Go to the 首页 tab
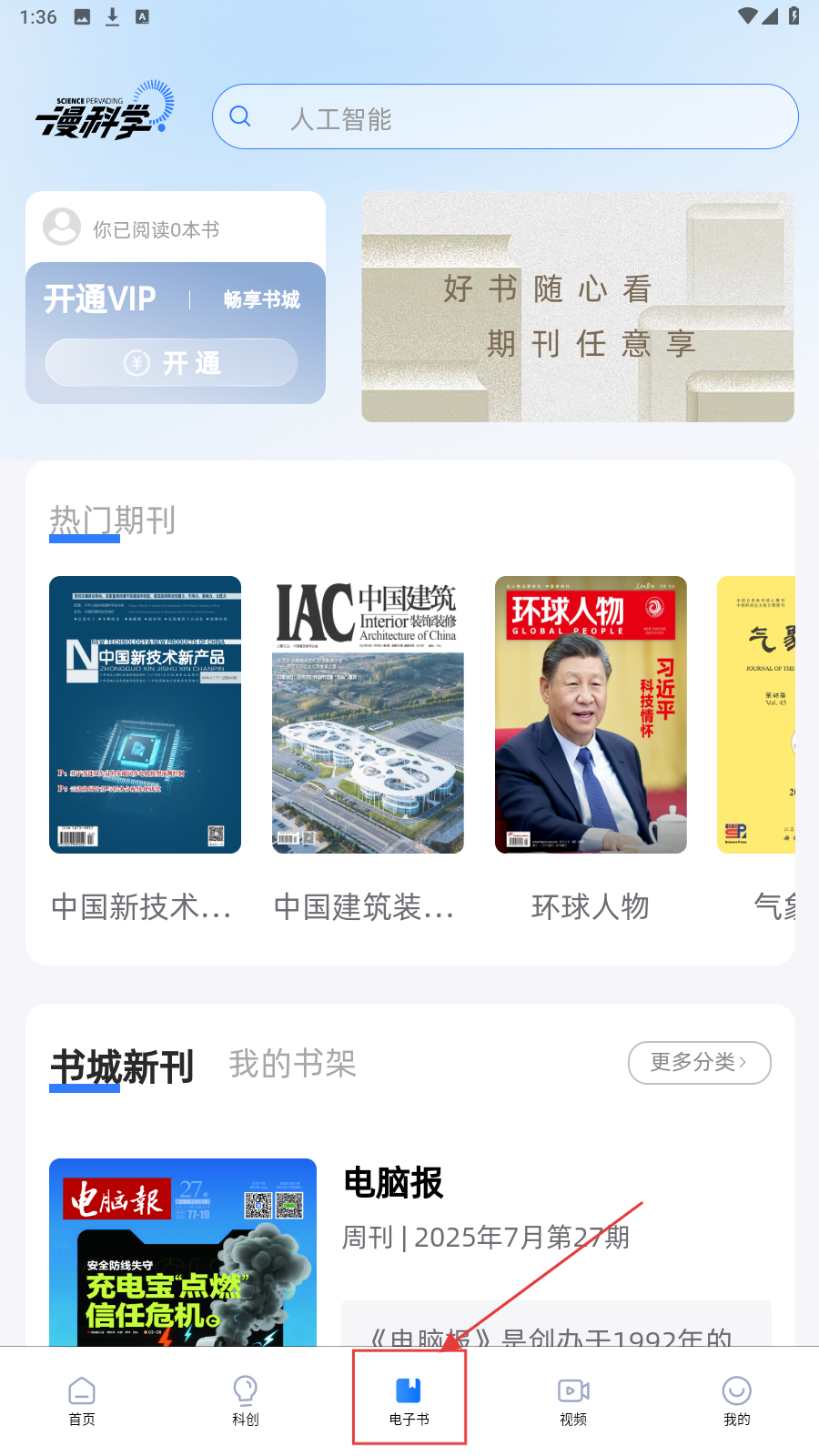819x1456 pixels. (x=82, y=1400)
